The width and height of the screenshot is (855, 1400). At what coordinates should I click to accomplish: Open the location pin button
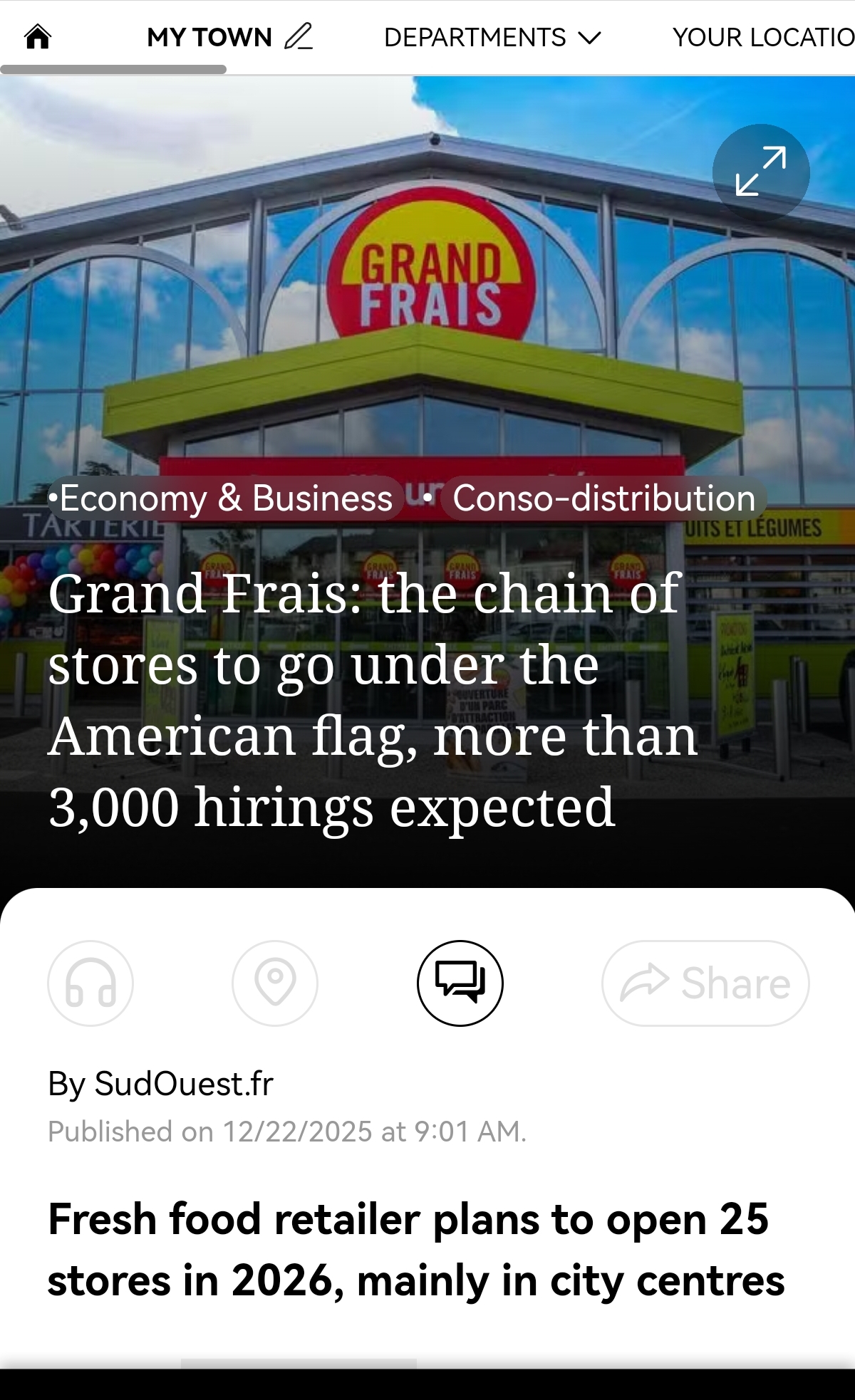coord(275,983)
